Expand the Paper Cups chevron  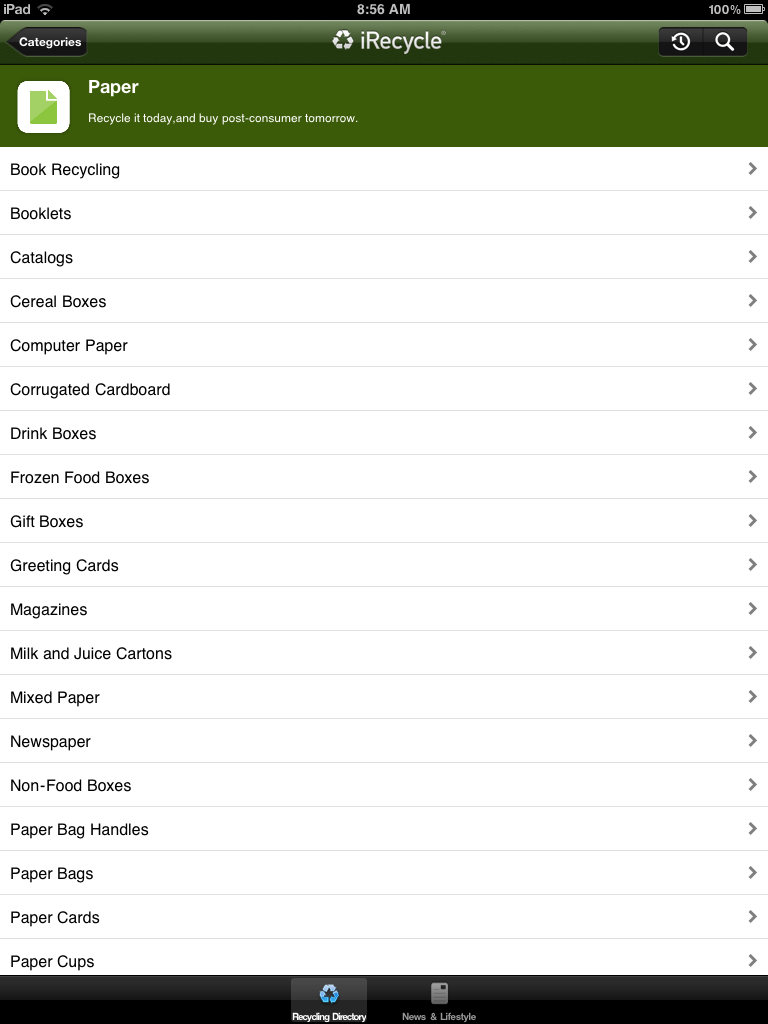[753, 960]
